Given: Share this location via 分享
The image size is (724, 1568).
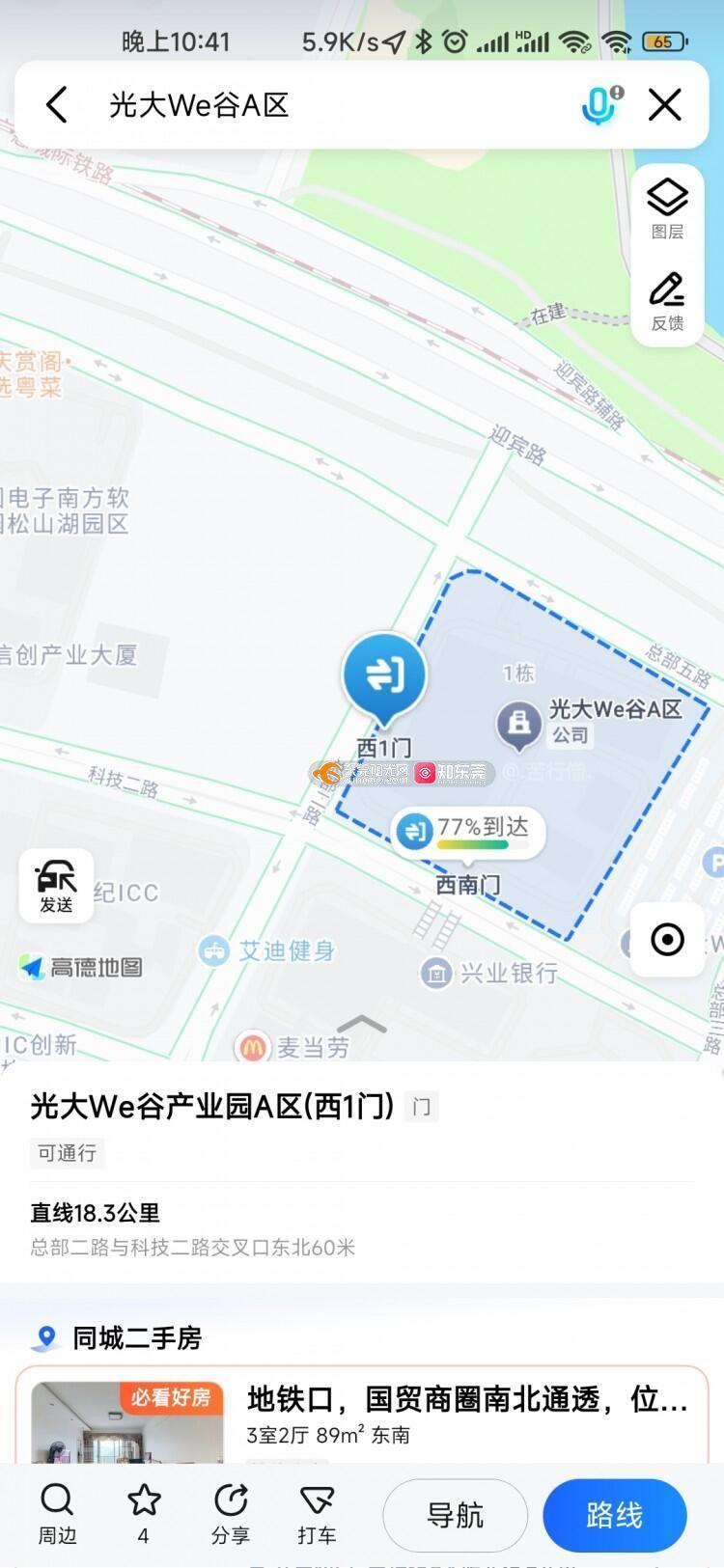Looking at the screenshot, I should click(x=231, y=1514).
